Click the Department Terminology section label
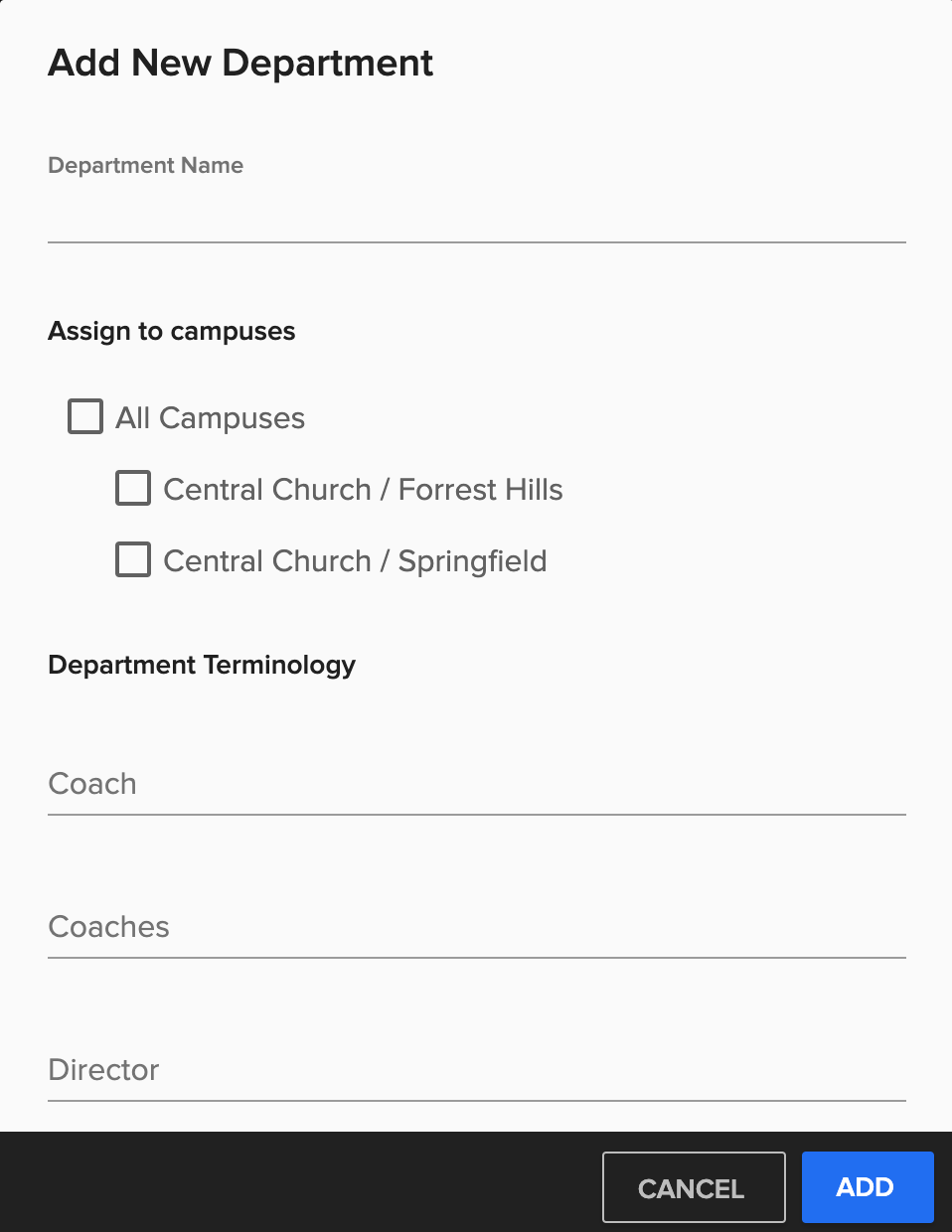952x1232 pixels. click(x=202, y=665)
